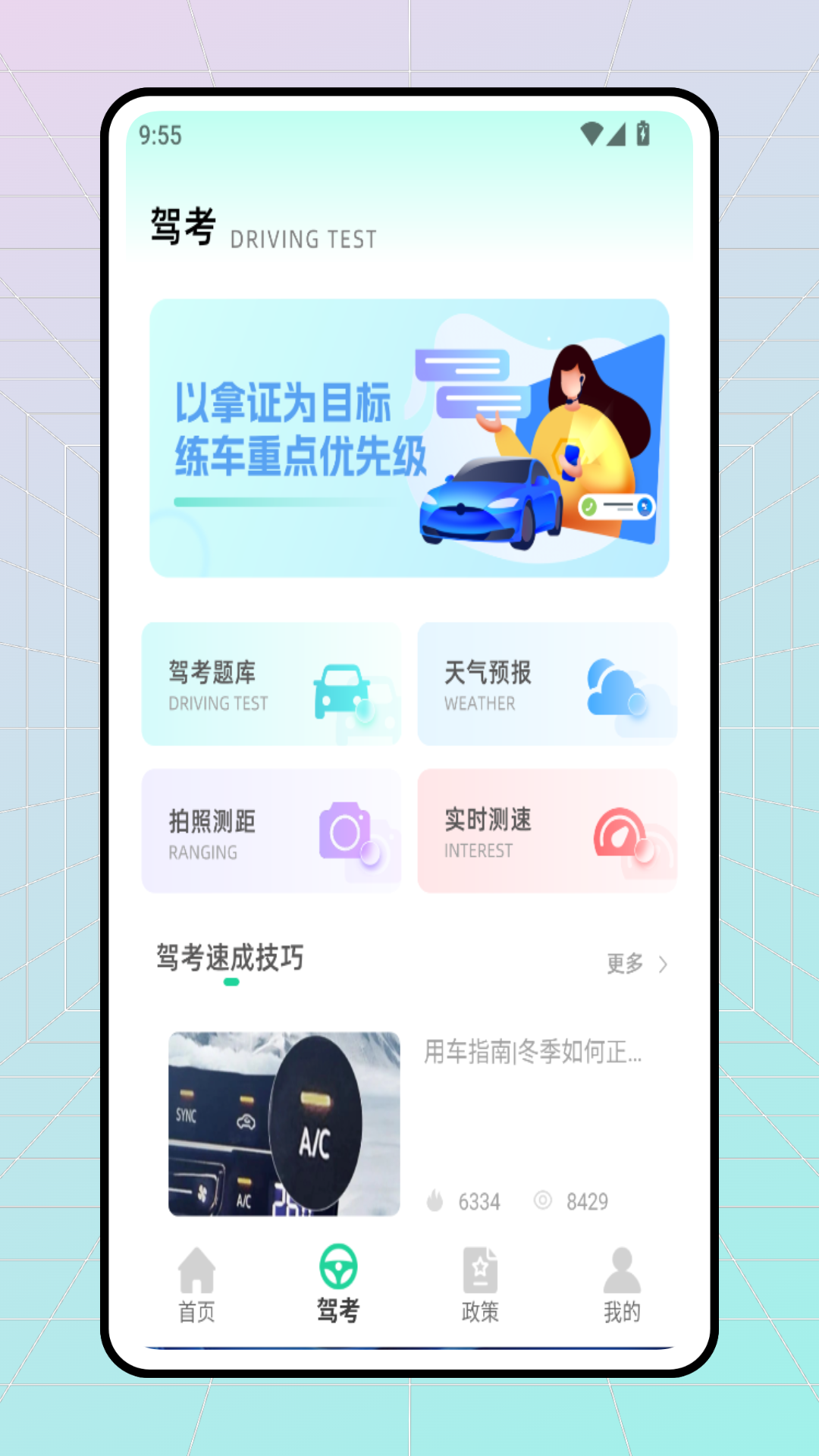Tap the eye icon next to 8429
The image size is (819, 1456).
[543, 1200]
